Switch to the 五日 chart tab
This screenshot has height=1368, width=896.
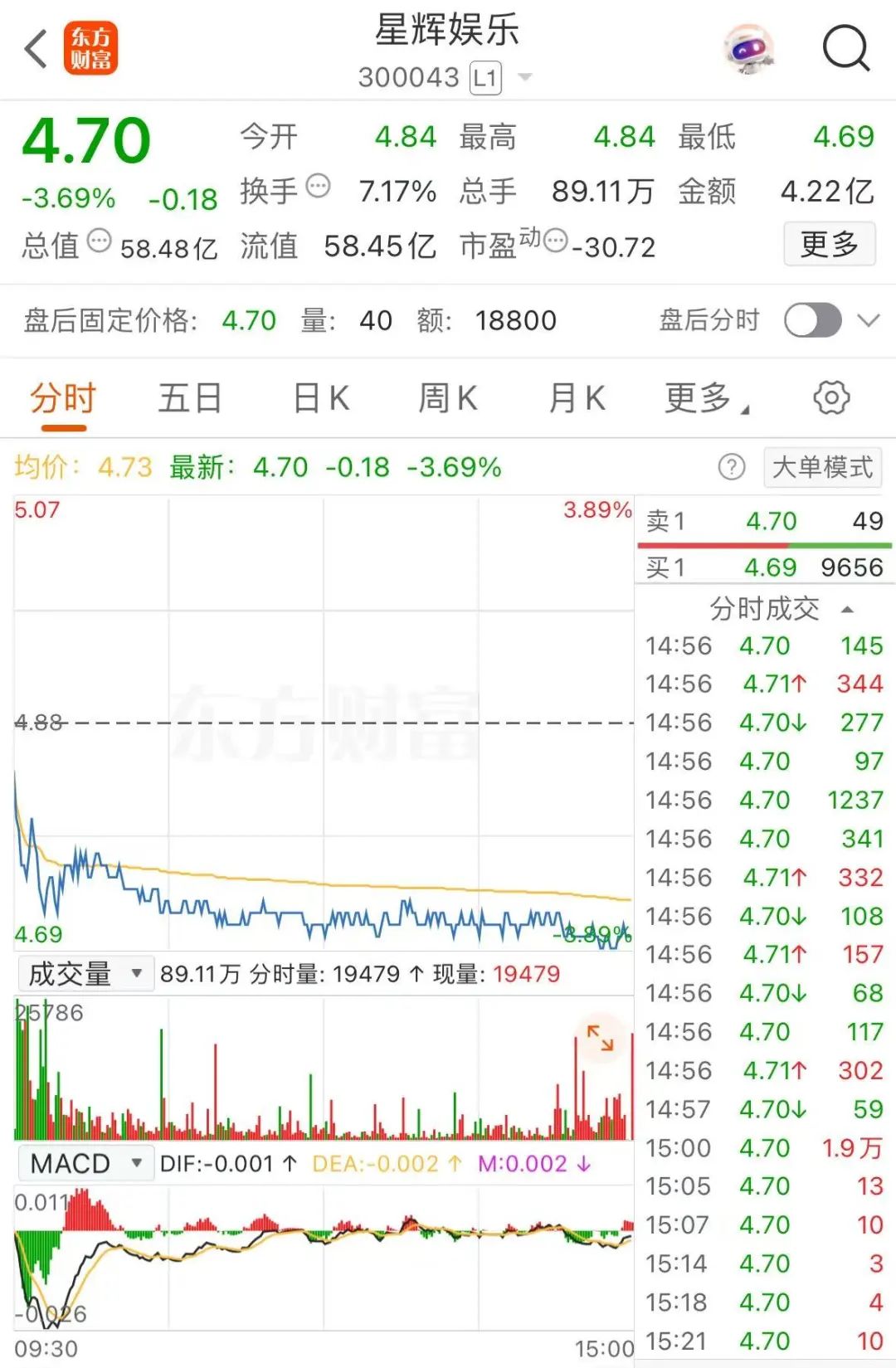click(190, 398)
